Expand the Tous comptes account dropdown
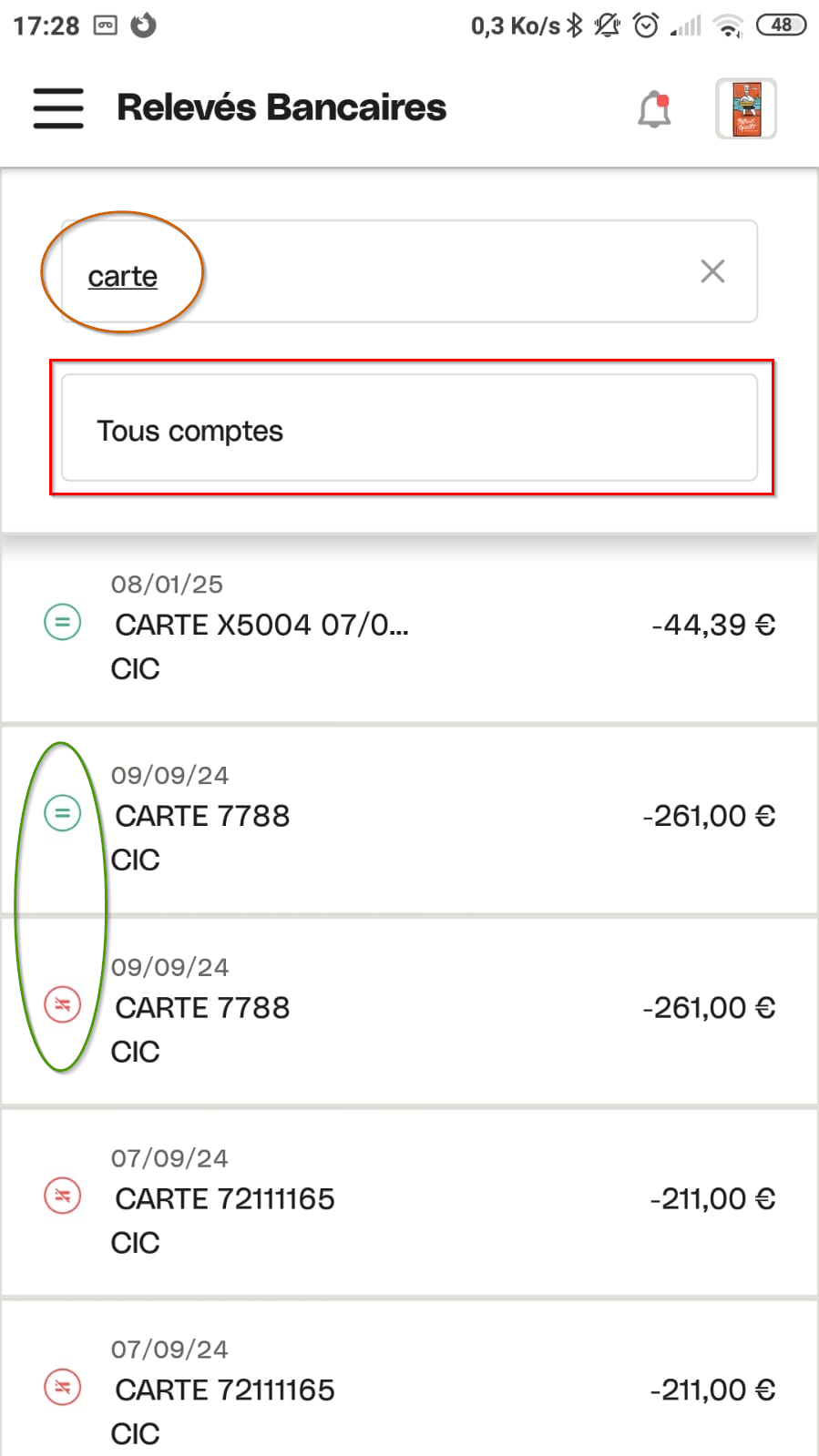This screenshot has width=819, height=1456. pyautogui.click(x=409, y=428)
